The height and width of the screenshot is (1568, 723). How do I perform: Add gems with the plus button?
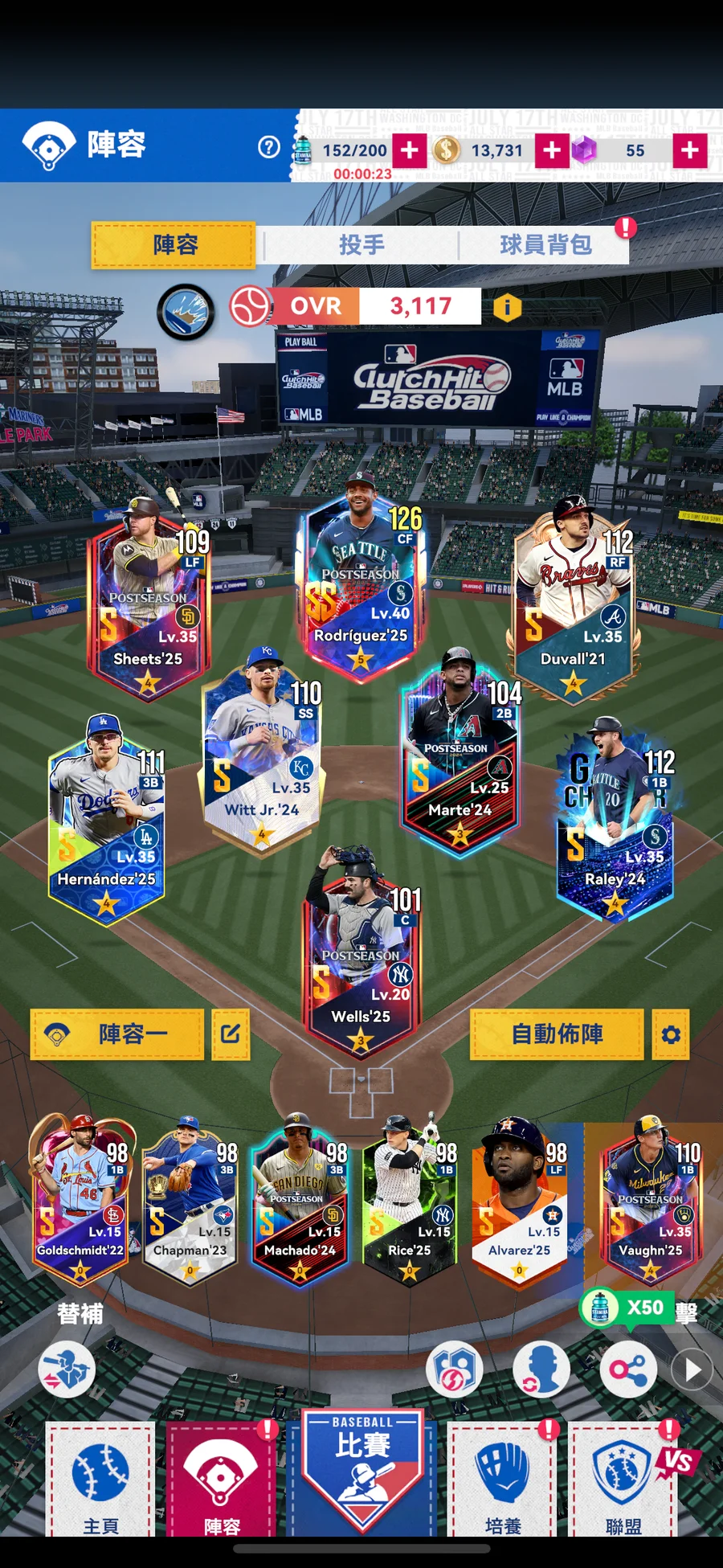pos(690,150)
